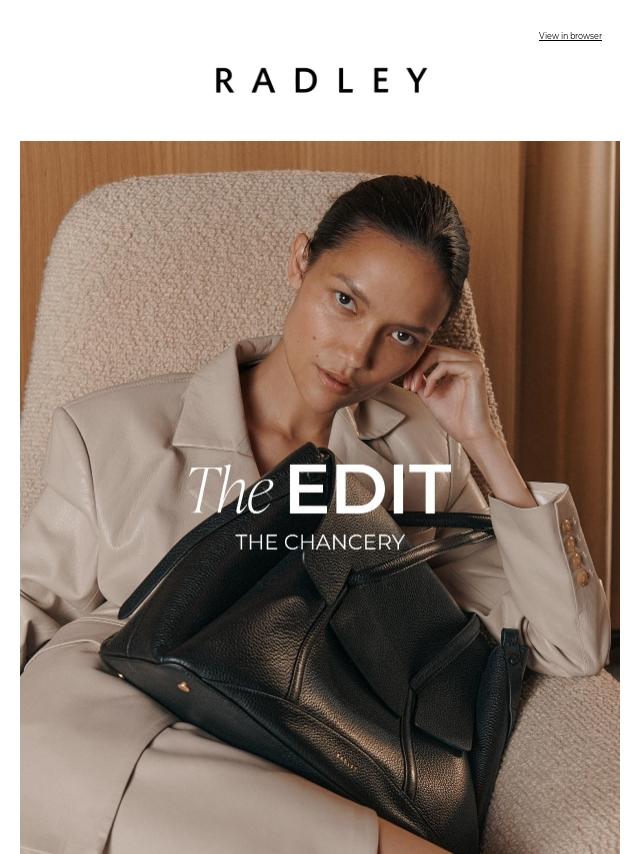640x854 pixels.
Task: Open the View in browser link
Action: click(x=570, y=36)
